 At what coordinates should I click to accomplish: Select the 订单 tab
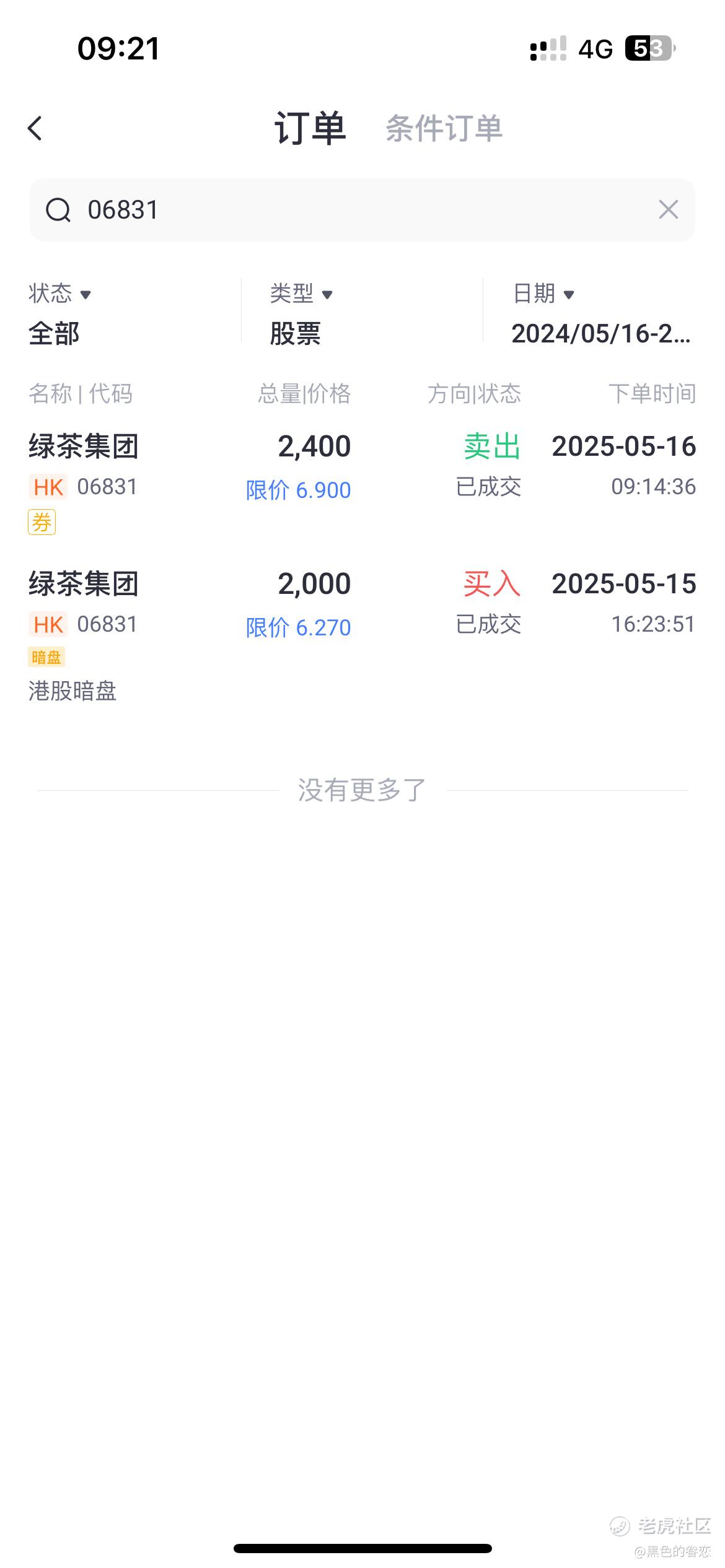point(310,129)
